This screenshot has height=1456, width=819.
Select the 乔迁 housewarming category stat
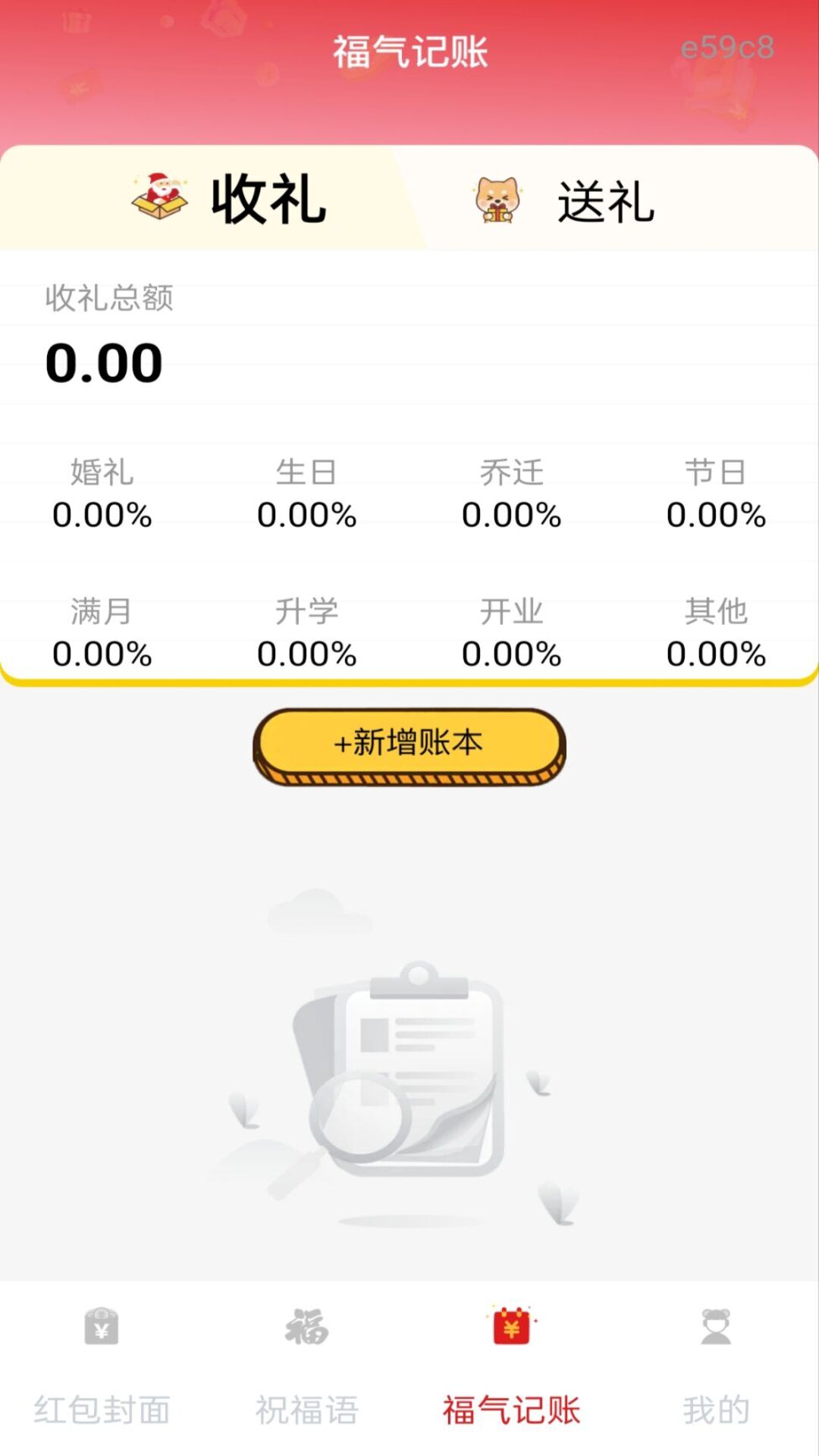pos(512,493)
